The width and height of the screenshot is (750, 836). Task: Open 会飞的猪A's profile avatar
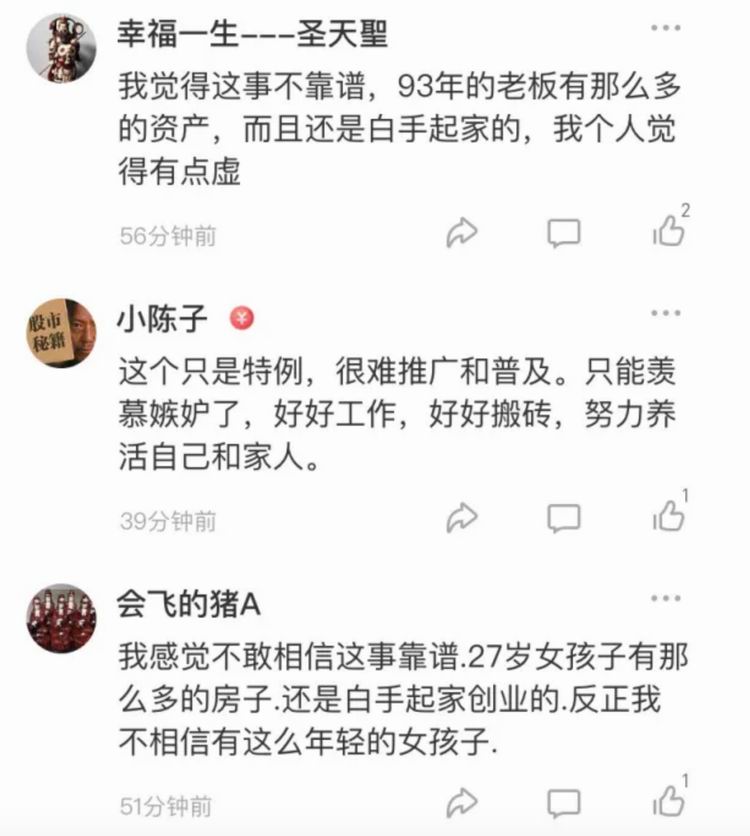[x=60, y=617]
